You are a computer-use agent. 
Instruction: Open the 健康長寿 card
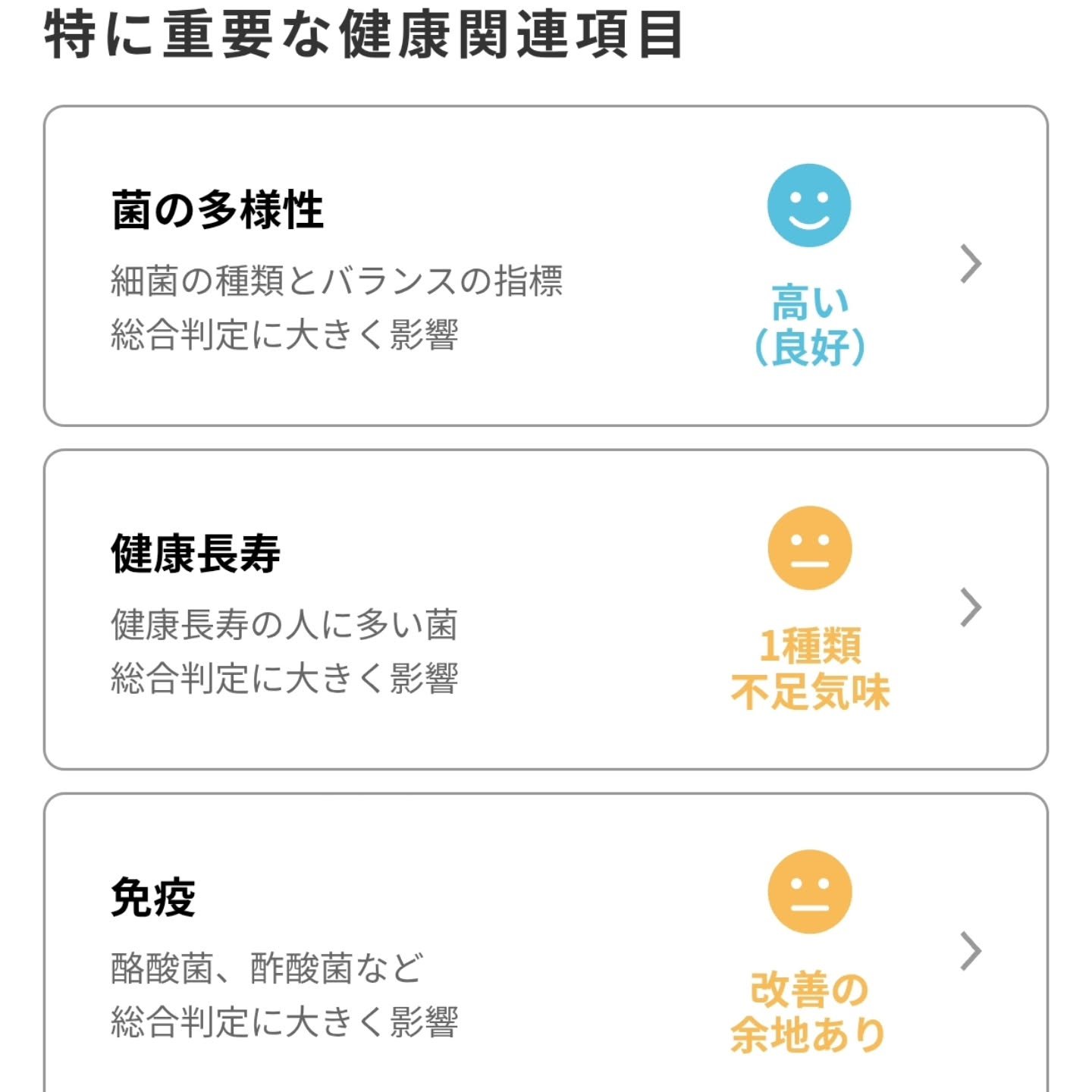point(546,609)
